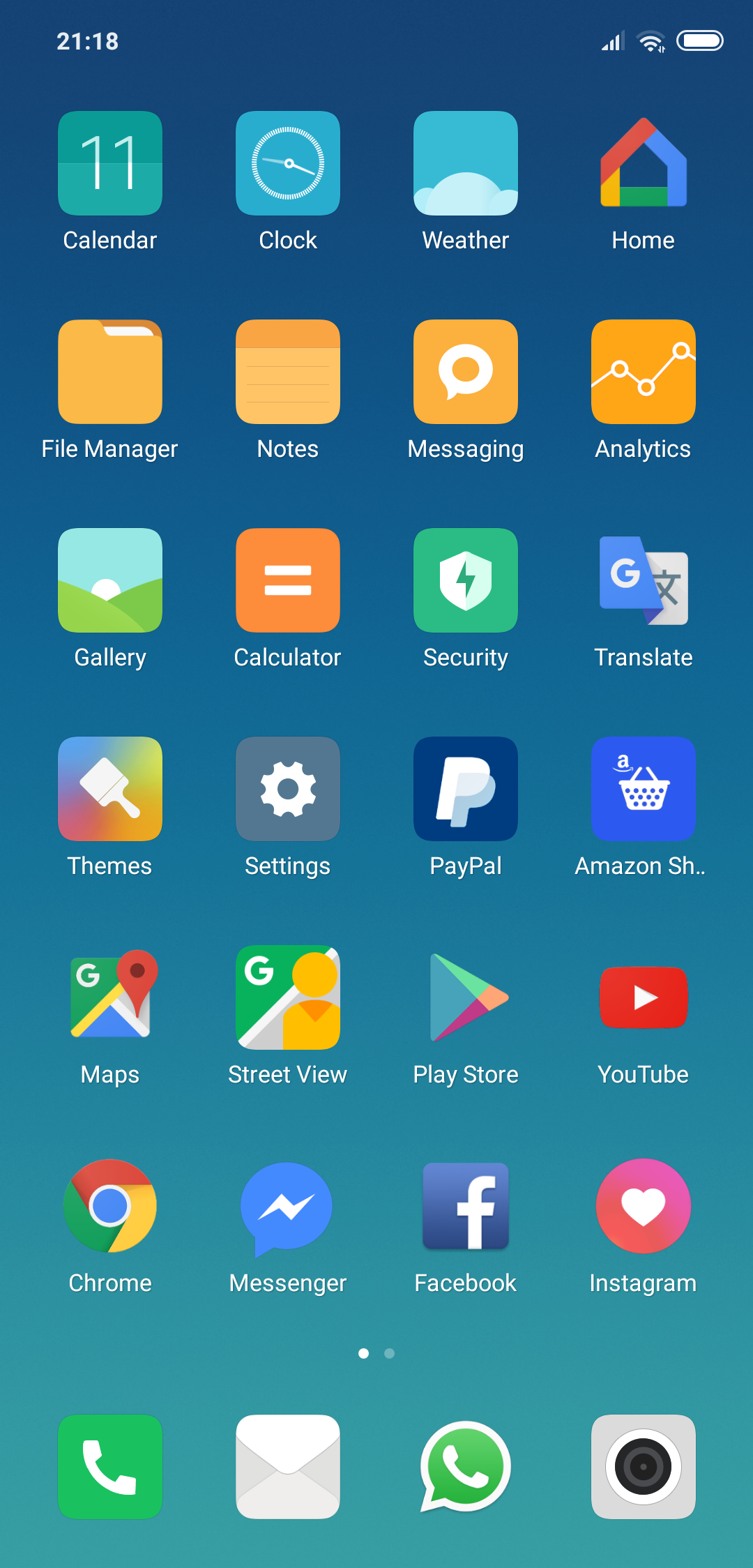Launch the Calculator
Viewport: 753px width, 1568px height.
pos(288,580)
